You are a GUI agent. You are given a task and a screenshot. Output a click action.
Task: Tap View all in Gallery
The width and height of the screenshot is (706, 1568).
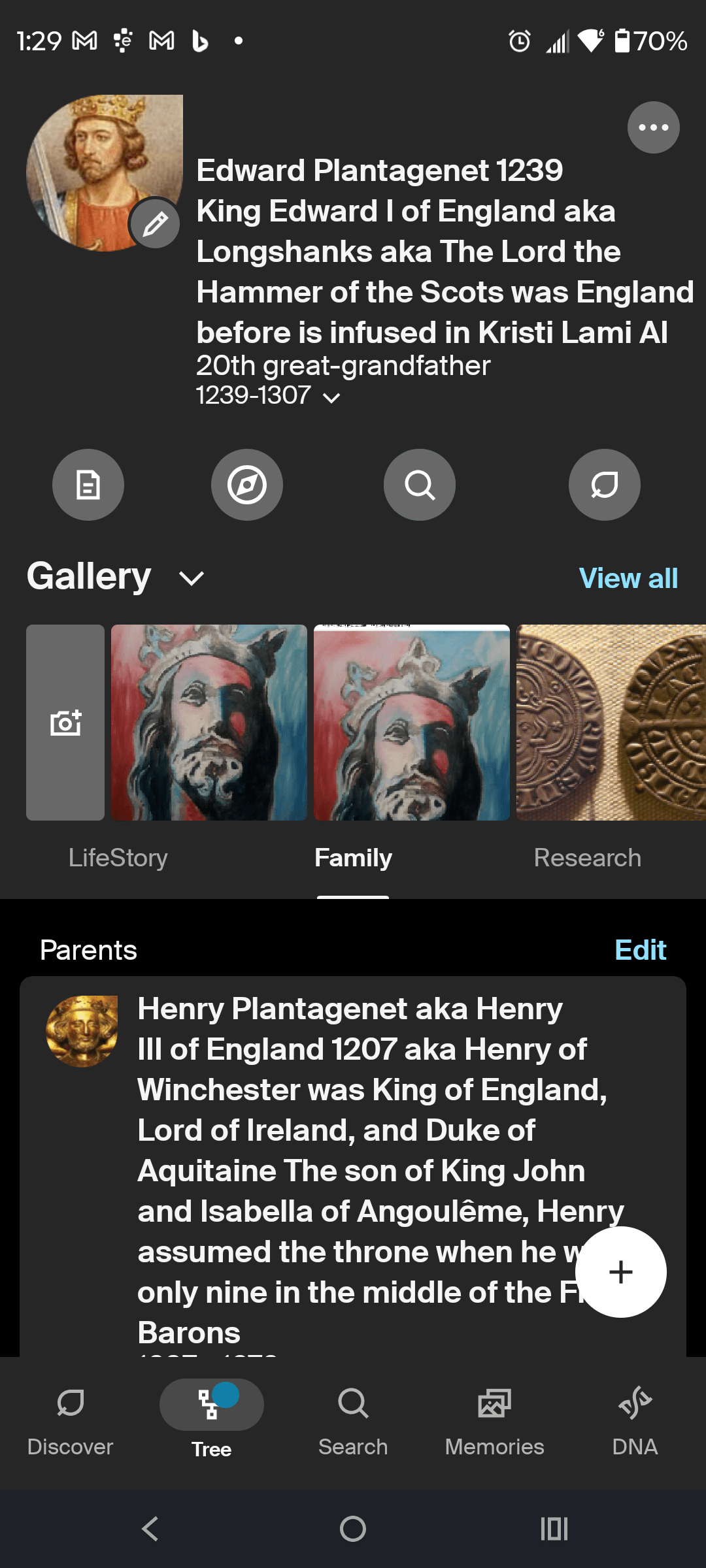point(627,578)
